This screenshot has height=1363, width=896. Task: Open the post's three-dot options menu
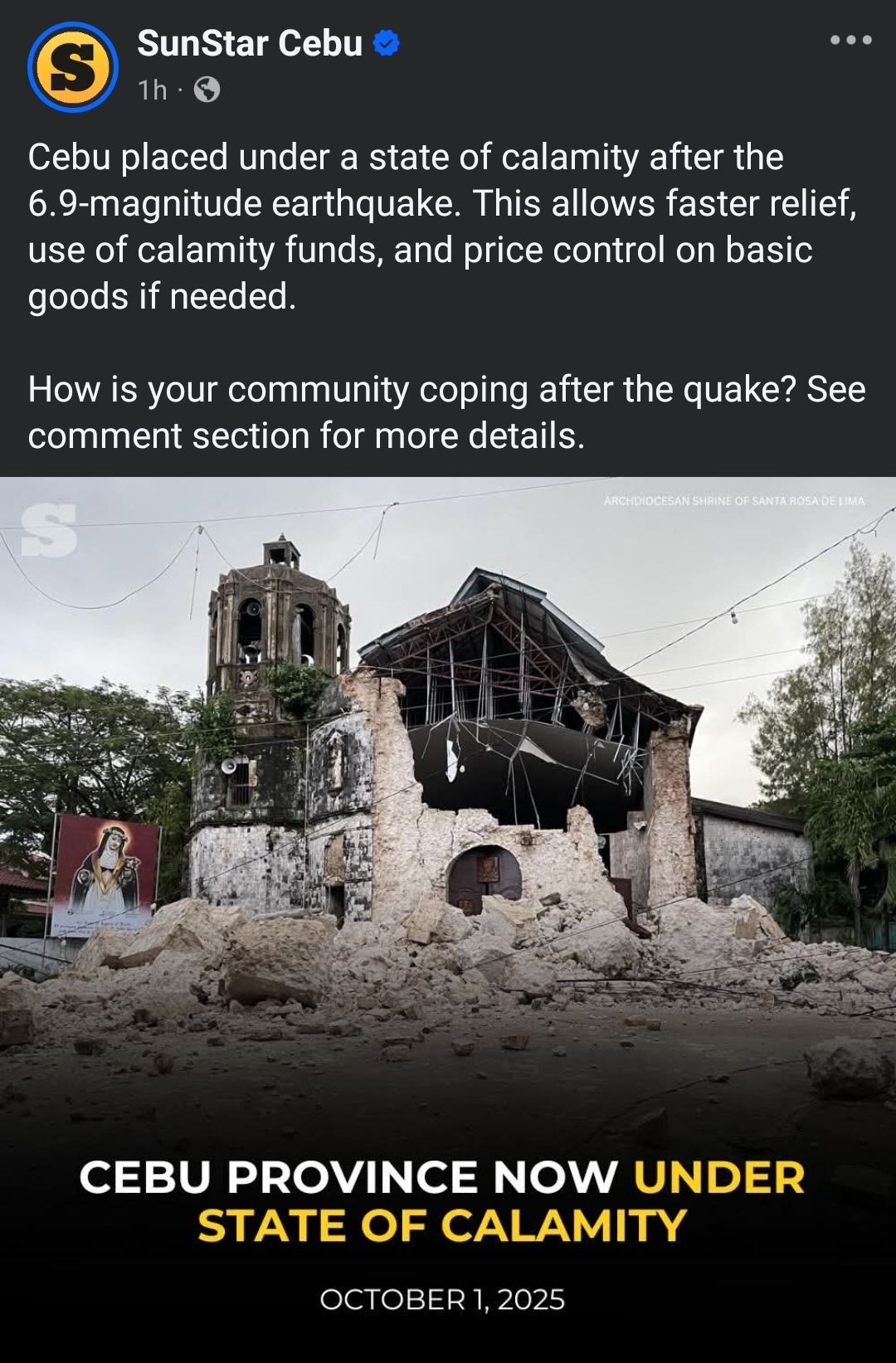click(x=850, y=40)
